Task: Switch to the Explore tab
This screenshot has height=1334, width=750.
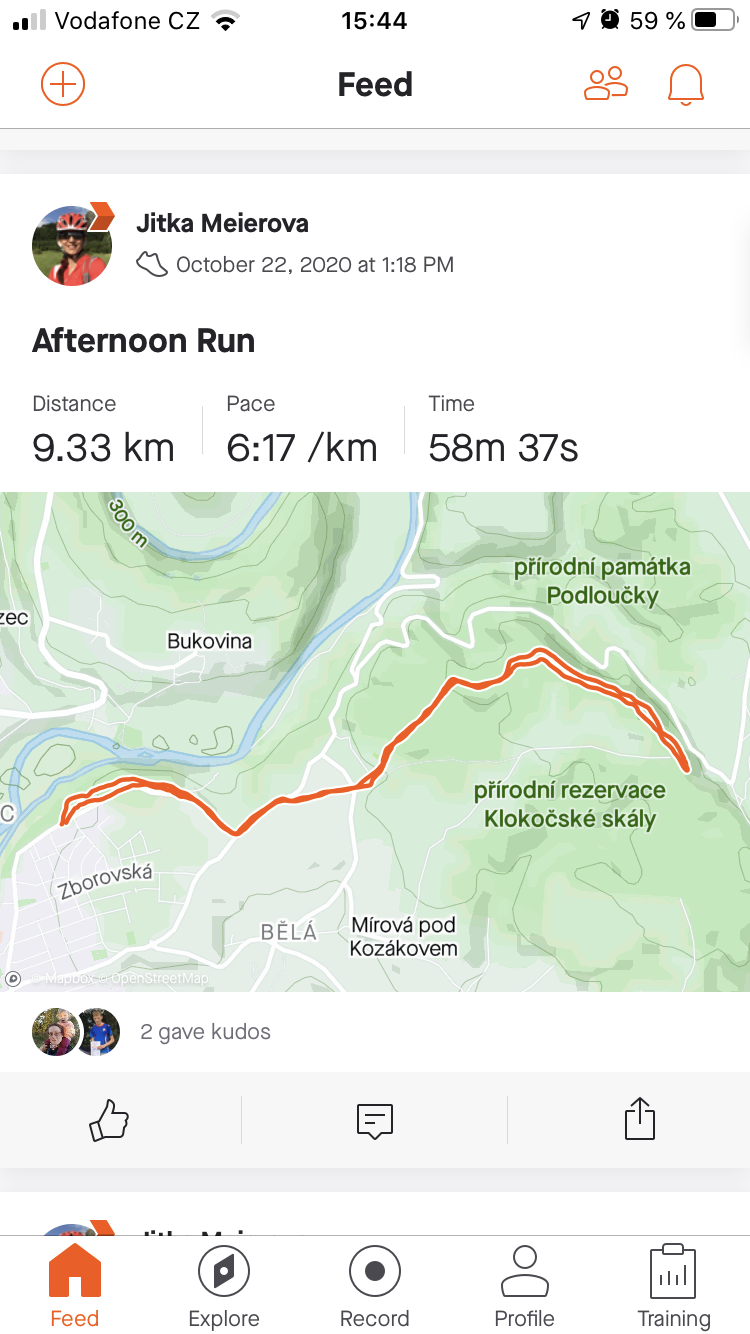Action: 224,1286
